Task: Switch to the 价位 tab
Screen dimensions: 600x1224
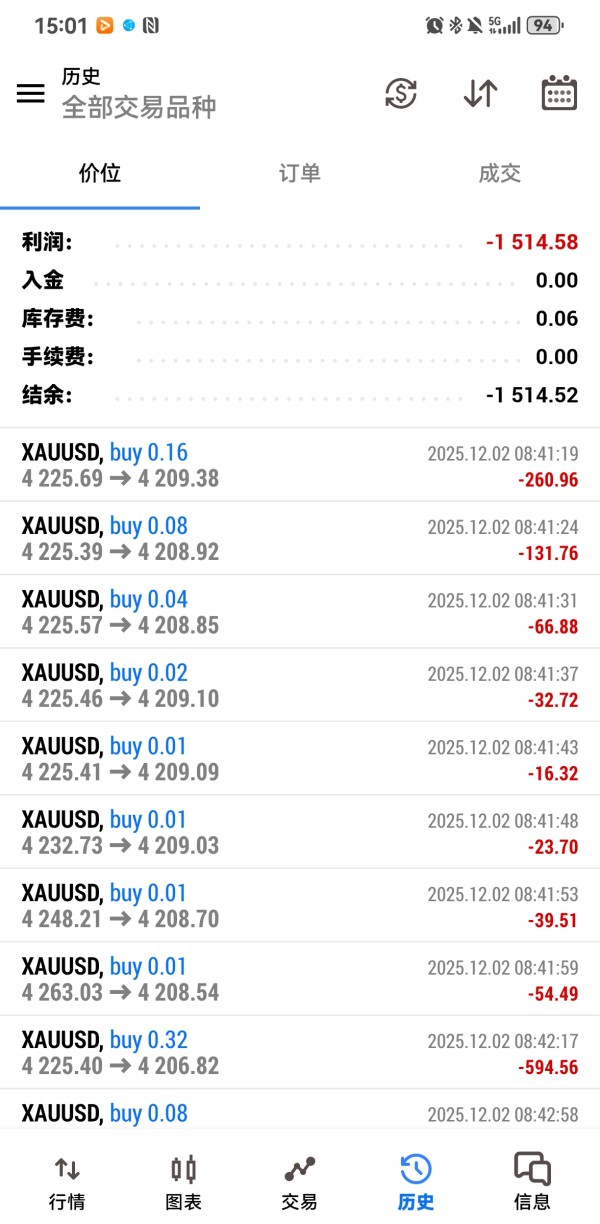Action: pos(100,173)
